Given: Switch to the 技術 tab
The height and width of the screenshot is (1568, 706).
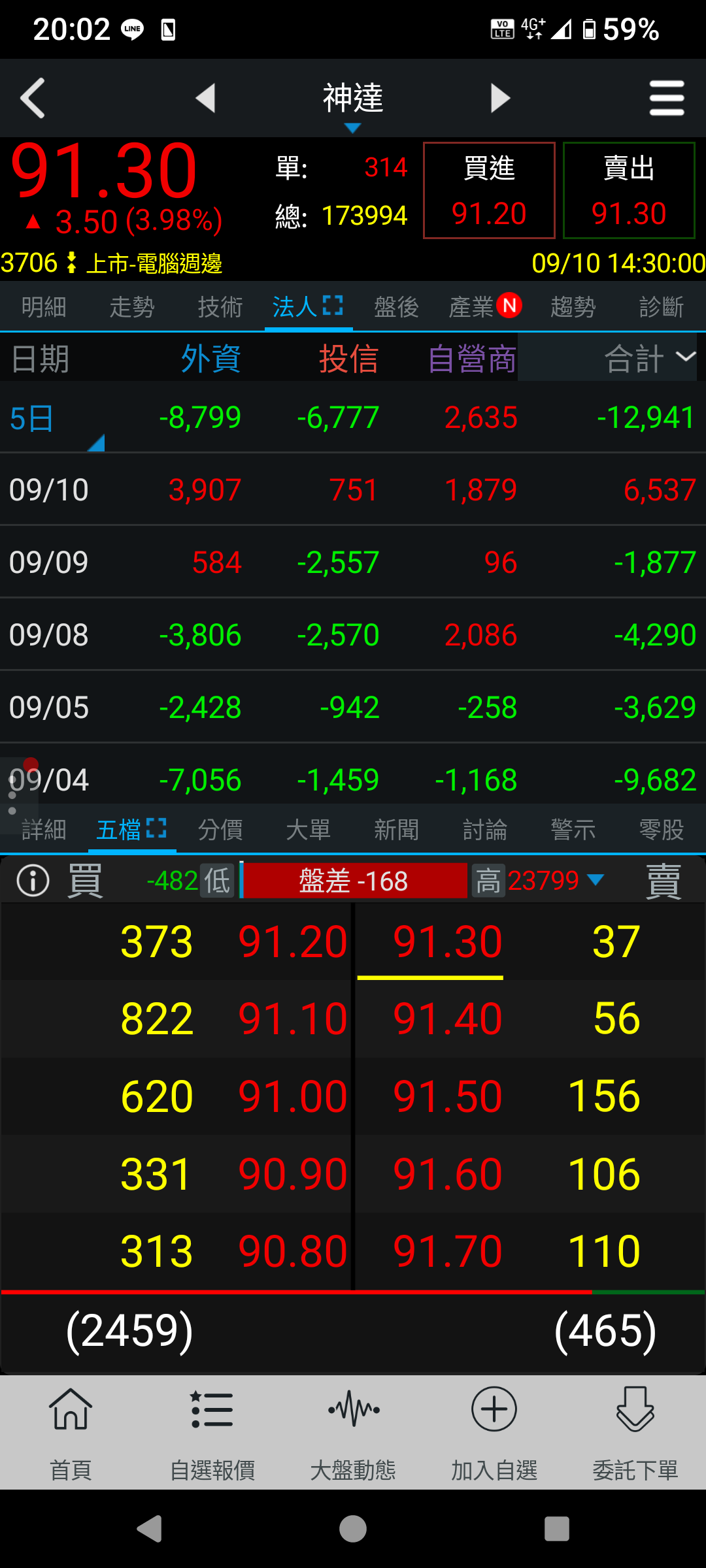Looking at the screenshot, I should pyautogui.click(x=220, y=306).
